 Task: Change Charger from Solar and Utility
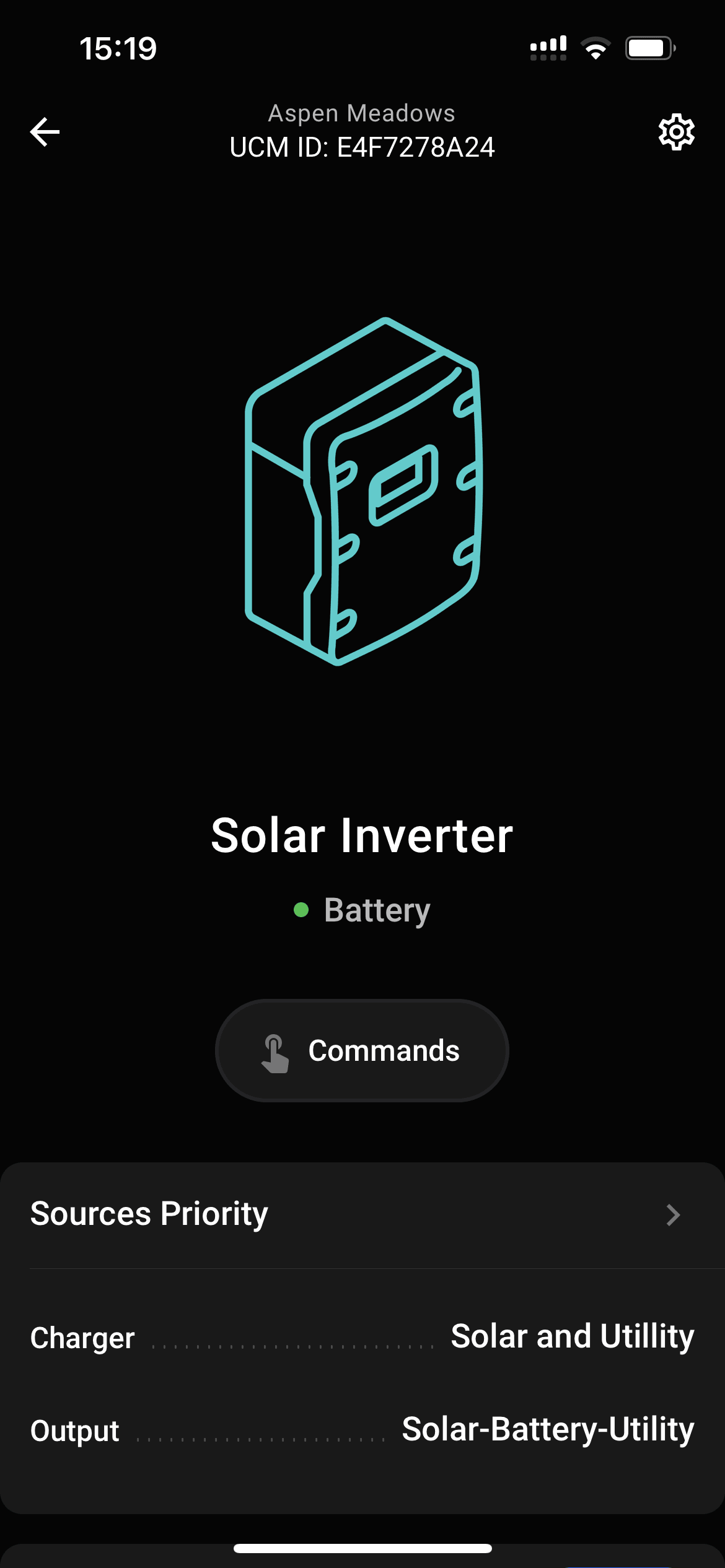(572, 1336)
